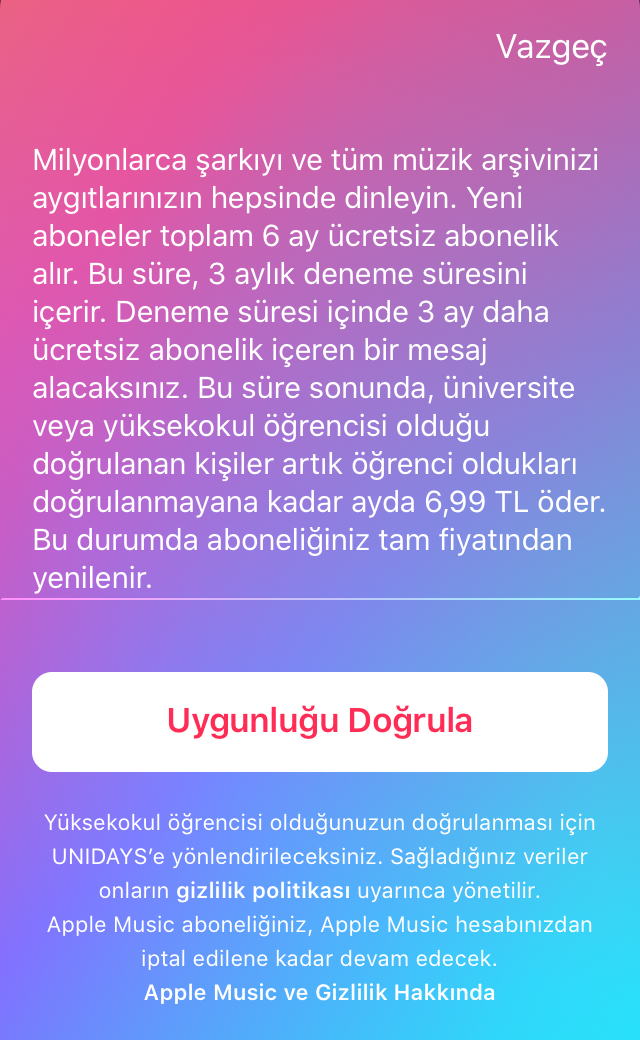Tap the Uygunluğu Doğrula button
This screenshot has height=1040, width=640.
tap(320, 722)
